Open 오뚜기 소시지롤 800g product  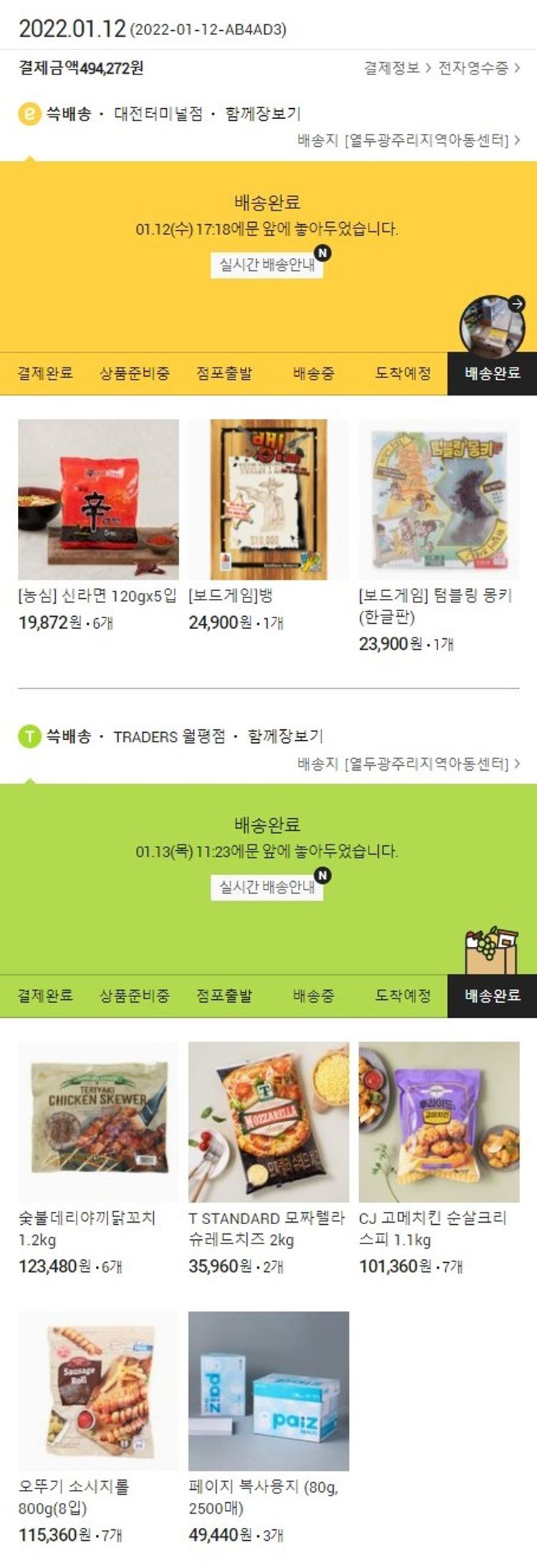pos(98,1391)
